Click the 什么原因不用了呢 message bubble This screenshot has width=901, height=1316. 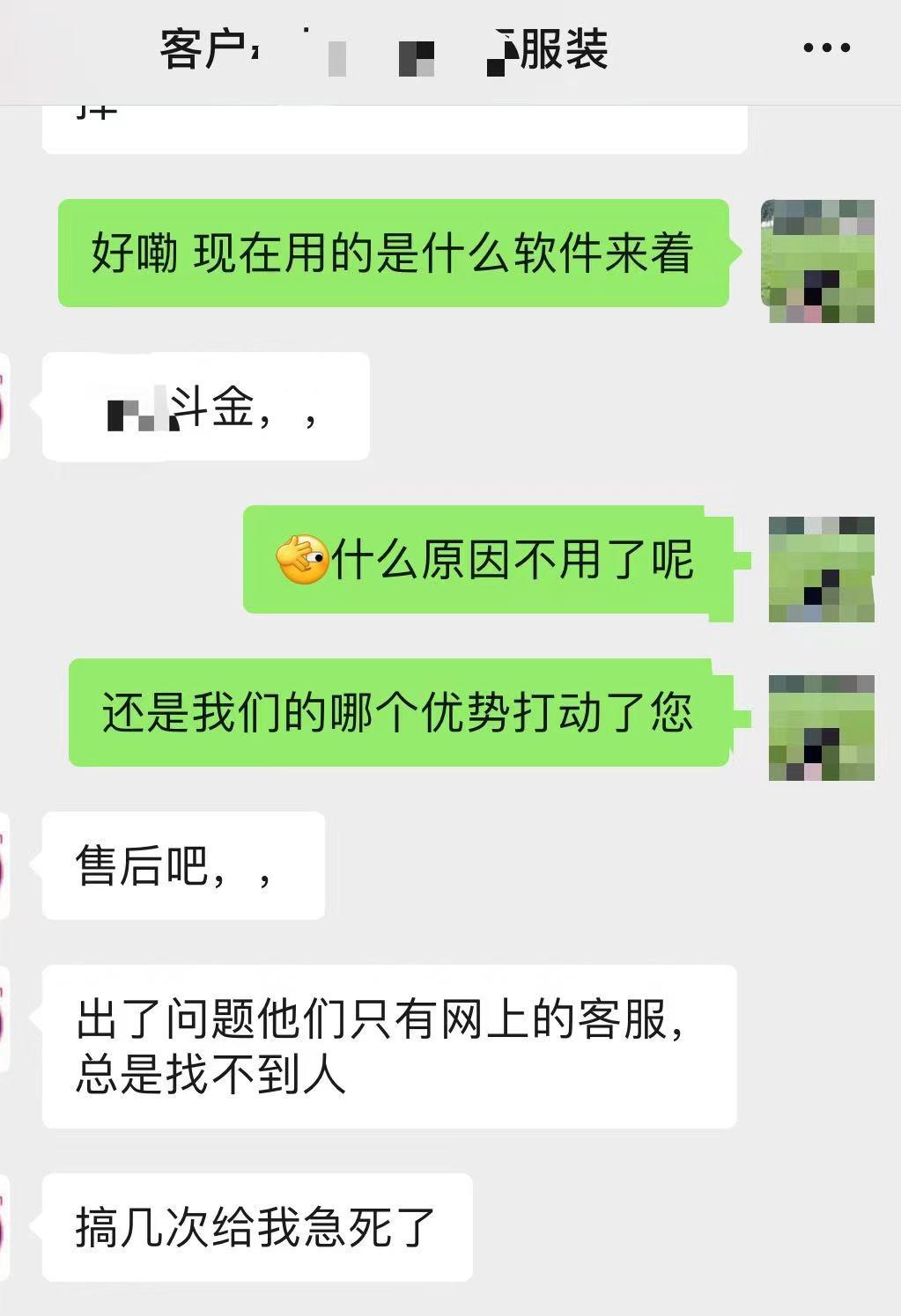pyautogui.click(x=487, y=558)
